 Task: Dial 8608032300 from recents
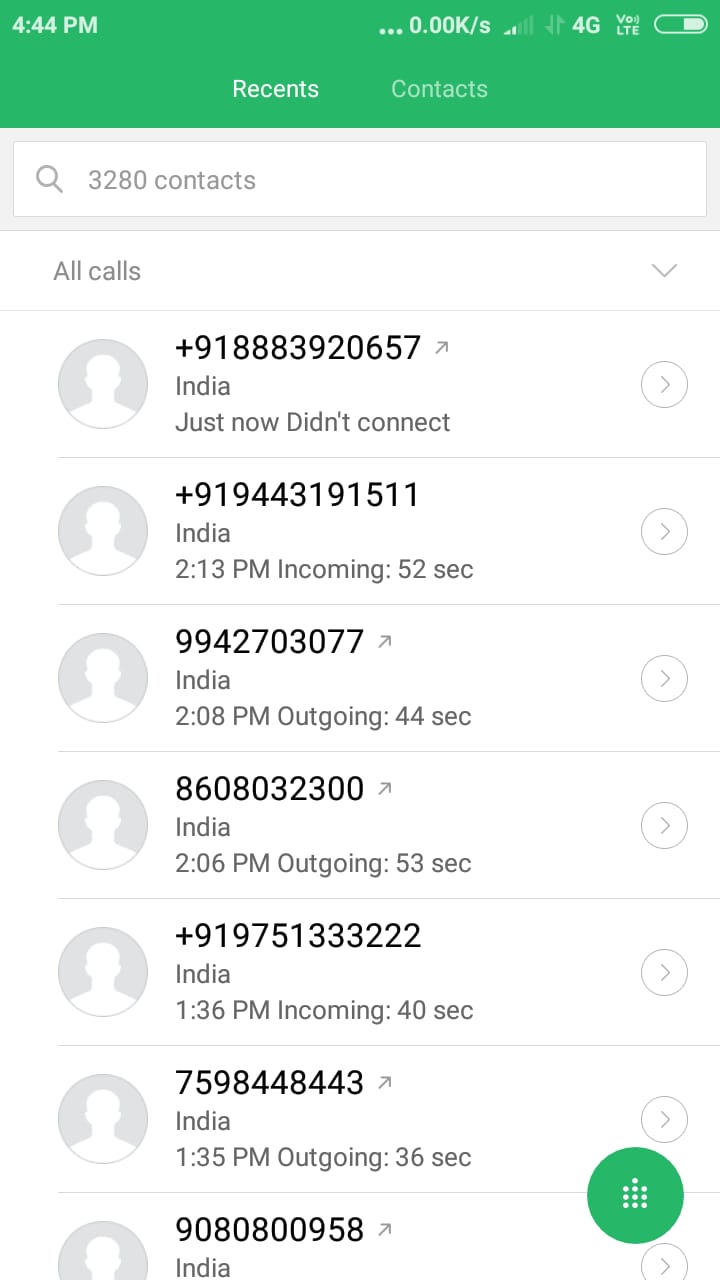coord(340,825)
